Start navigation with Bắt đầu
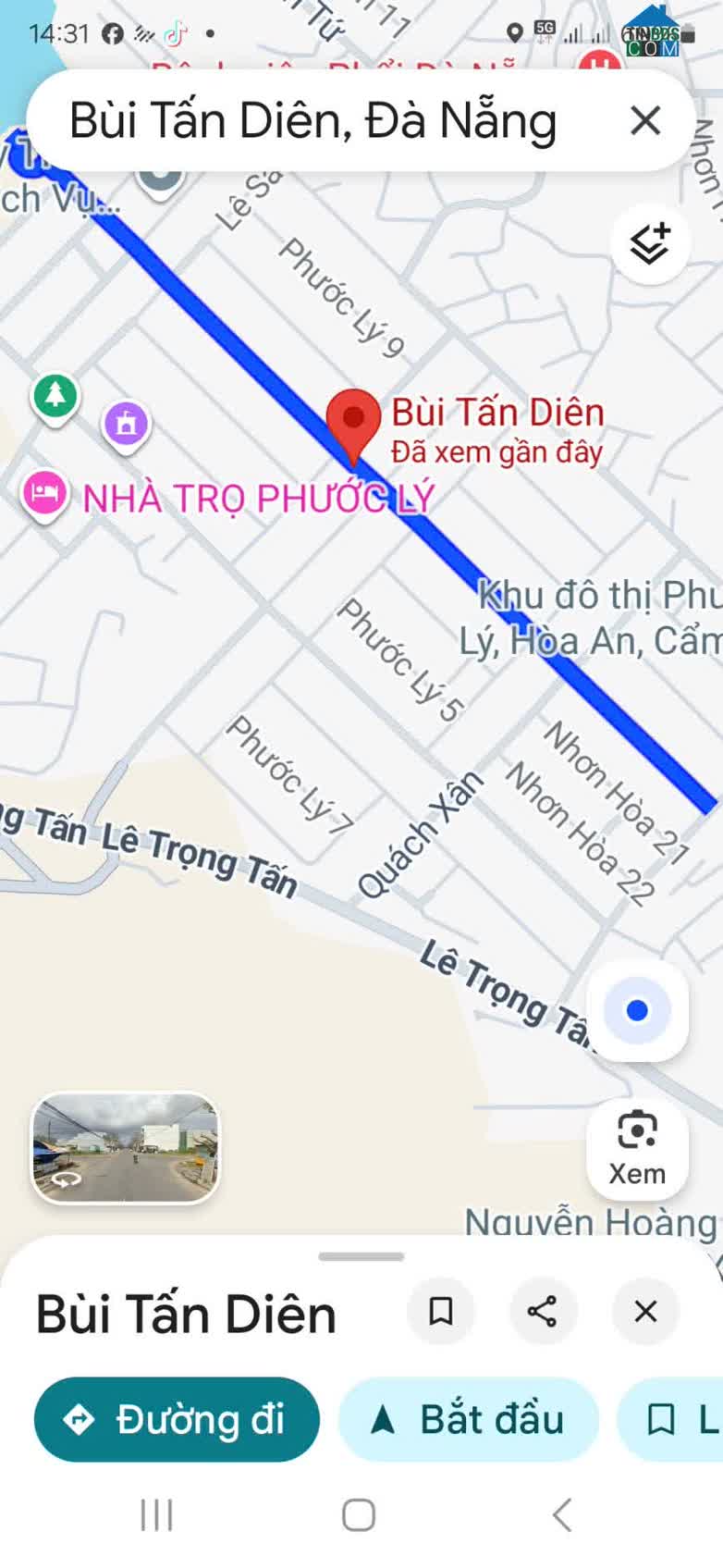The image size is (723, 1568). 469,1419
